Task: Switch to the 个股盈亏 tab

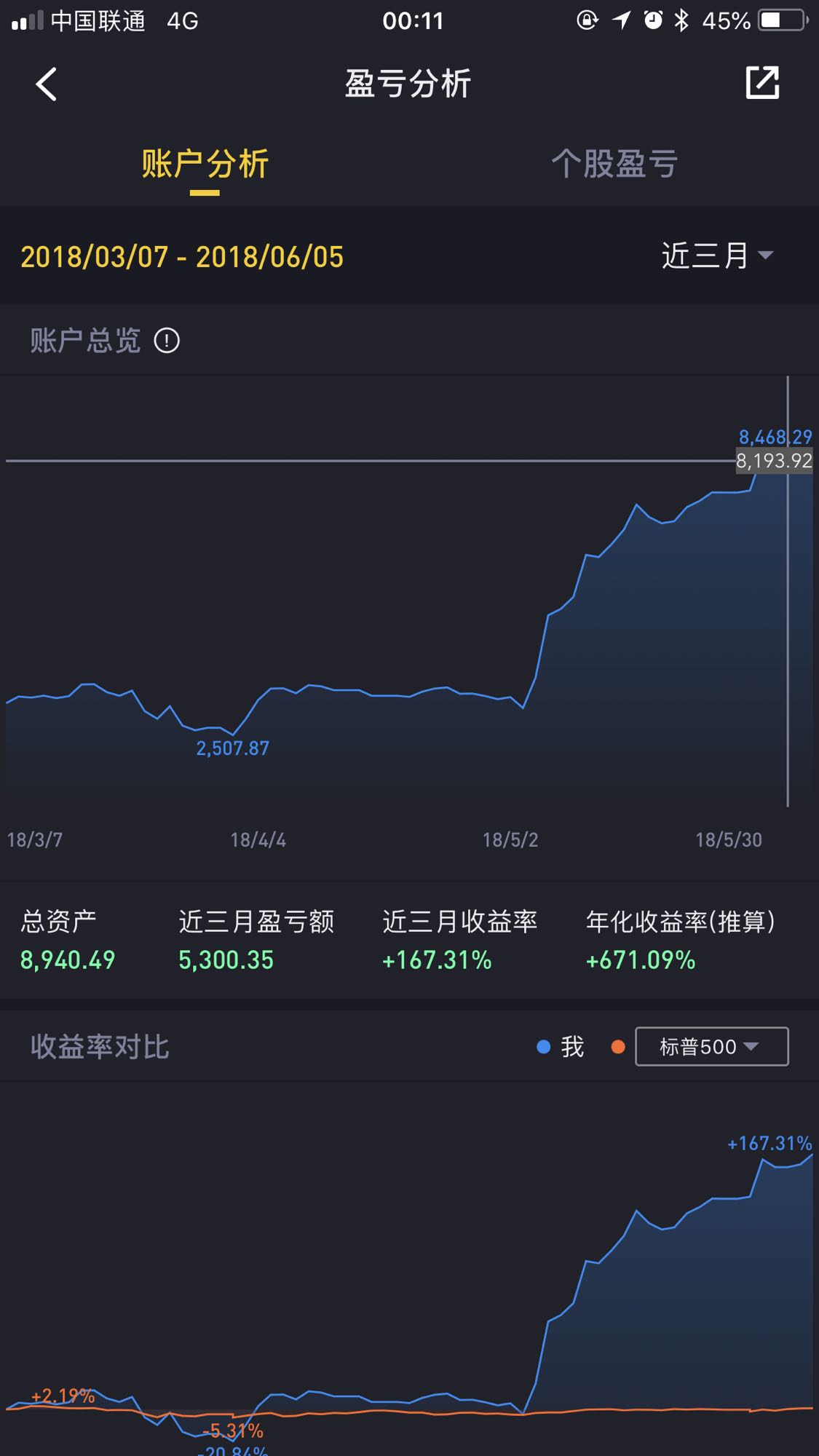Action: (614, 164)
